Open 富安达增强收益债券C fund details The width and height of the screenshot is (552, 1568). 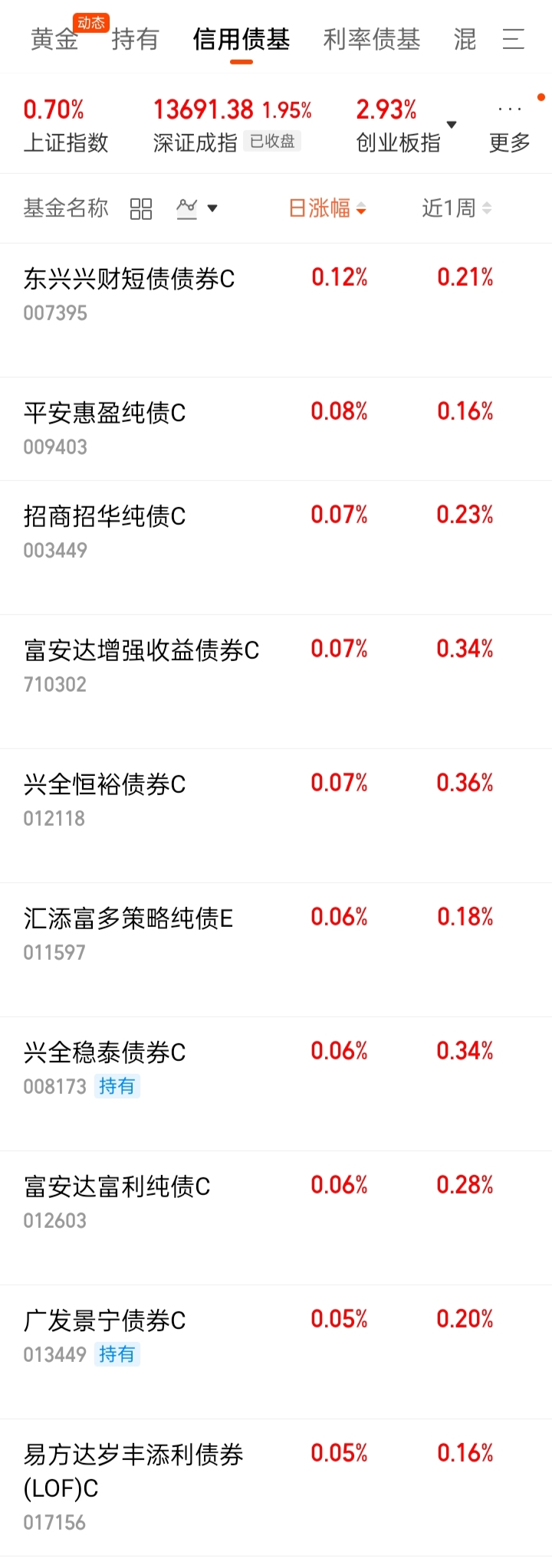[x=276, y=682]
